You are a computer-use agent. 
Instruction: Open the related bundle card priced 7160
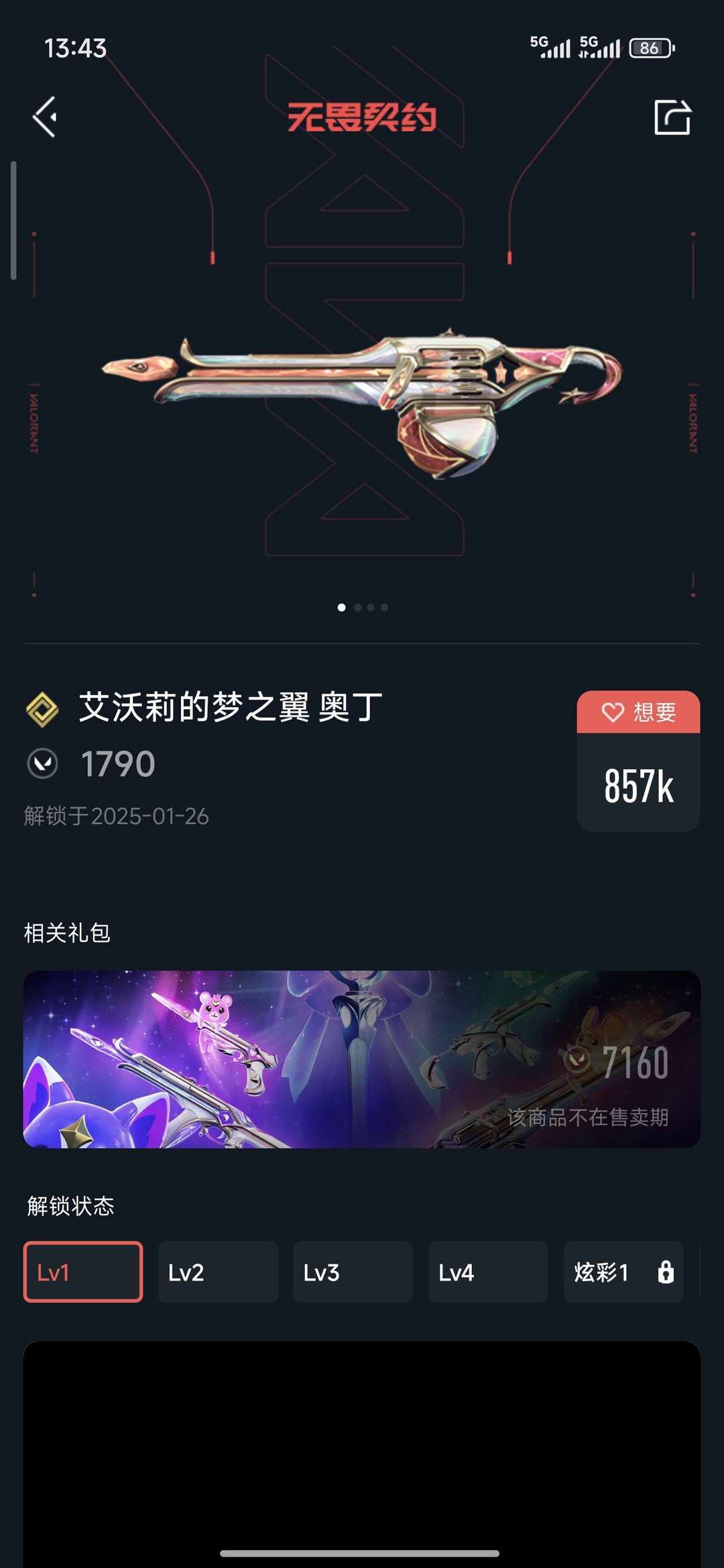[362, 1059]
